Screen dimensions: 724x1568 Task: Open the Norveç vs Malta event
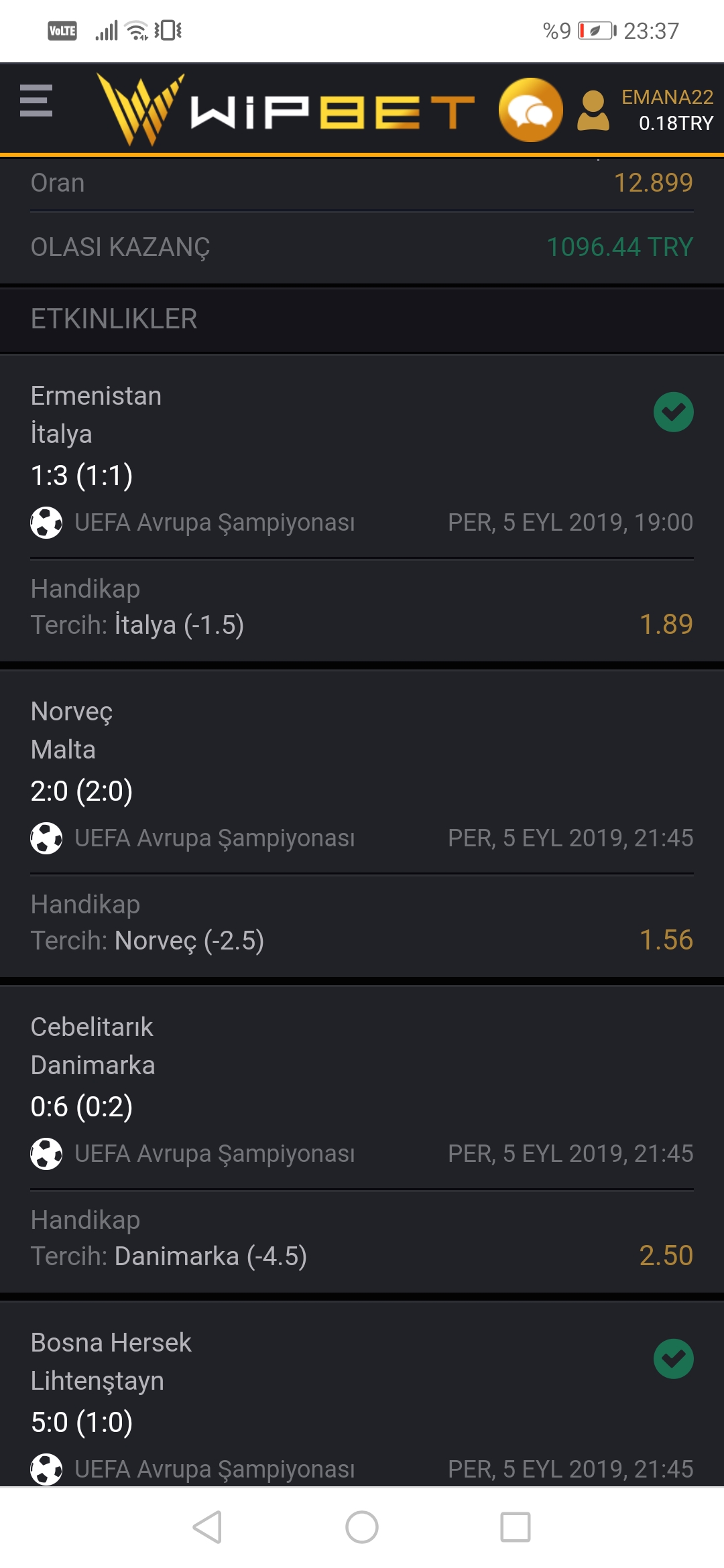coord(362,824)
